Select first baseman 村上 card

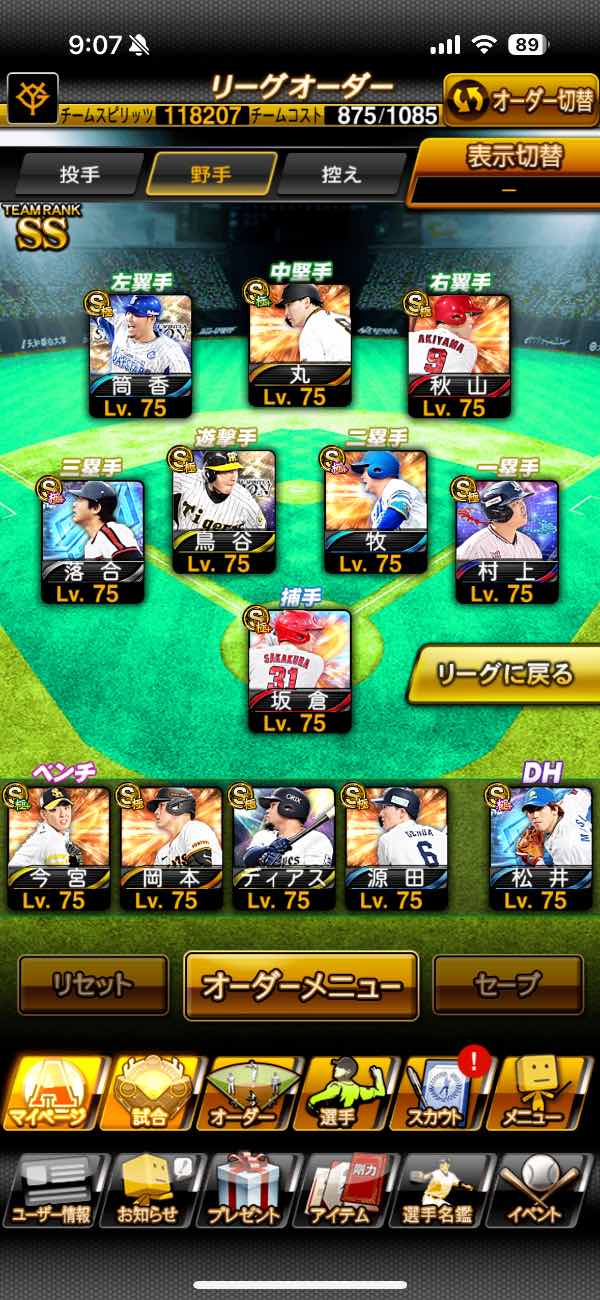coord(507,542)
